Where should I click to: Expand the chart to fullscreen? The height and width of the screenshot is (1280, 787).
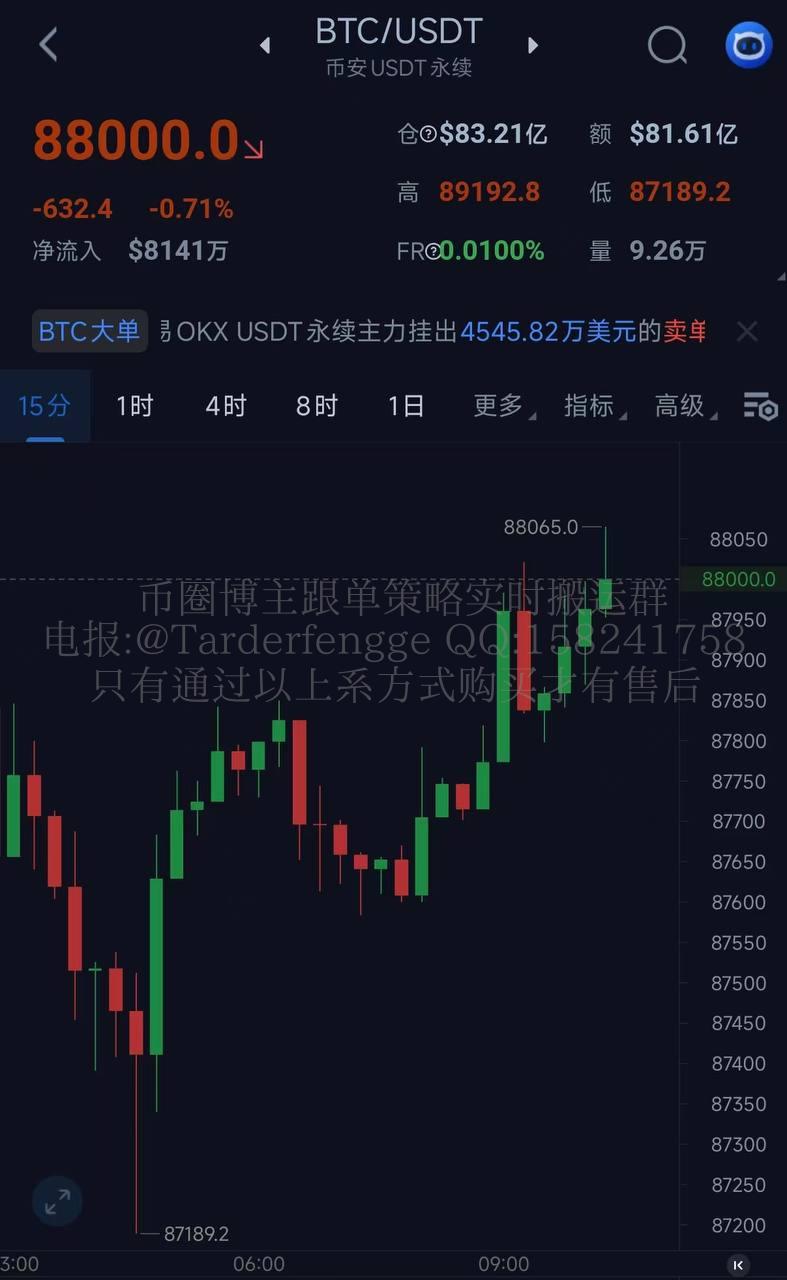57,1201
